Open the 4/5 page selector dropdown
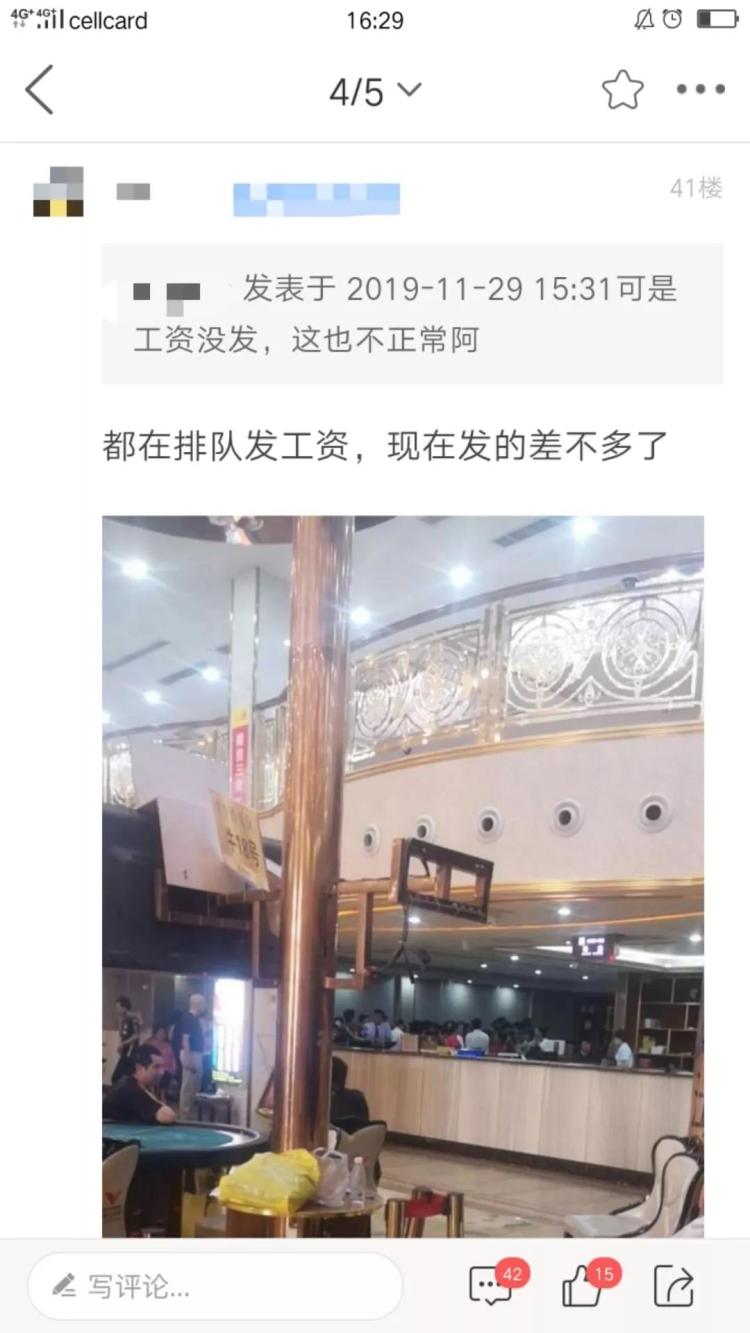This screenshot has width=750, height=1333. click(x=375, y=92)
